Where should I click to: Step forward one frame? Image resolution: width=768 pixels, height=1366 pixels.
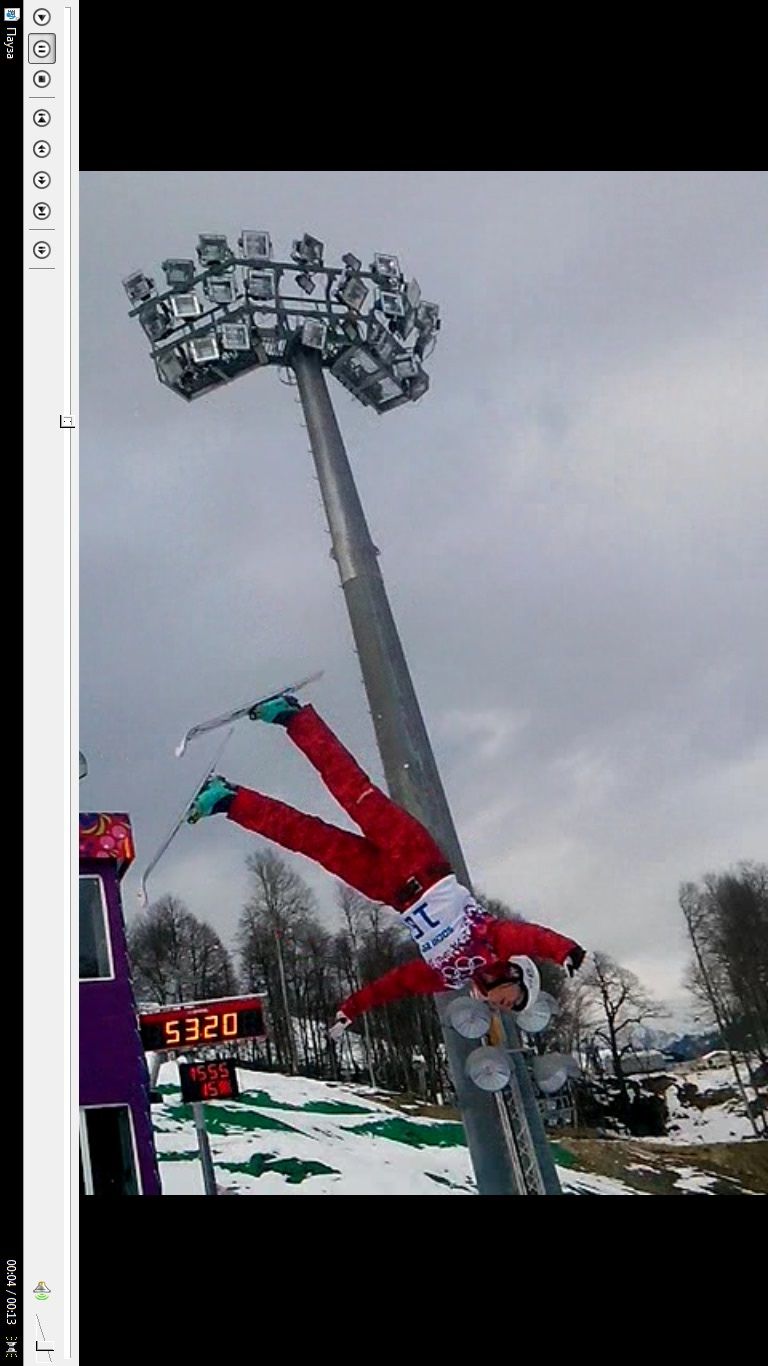click(41, 250)
